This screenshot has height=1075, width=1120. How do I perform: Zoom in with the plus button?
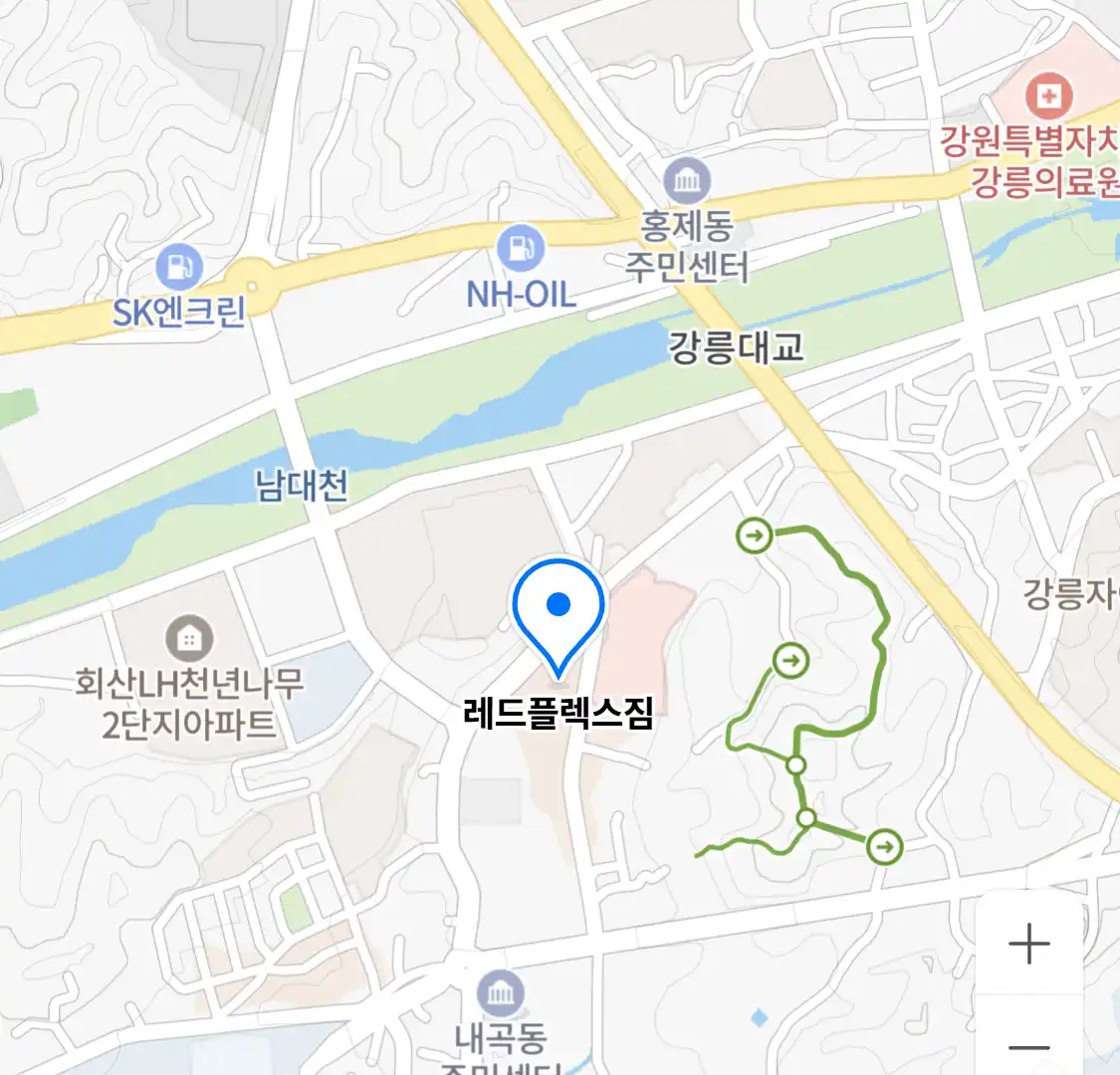coord(1028,944)
